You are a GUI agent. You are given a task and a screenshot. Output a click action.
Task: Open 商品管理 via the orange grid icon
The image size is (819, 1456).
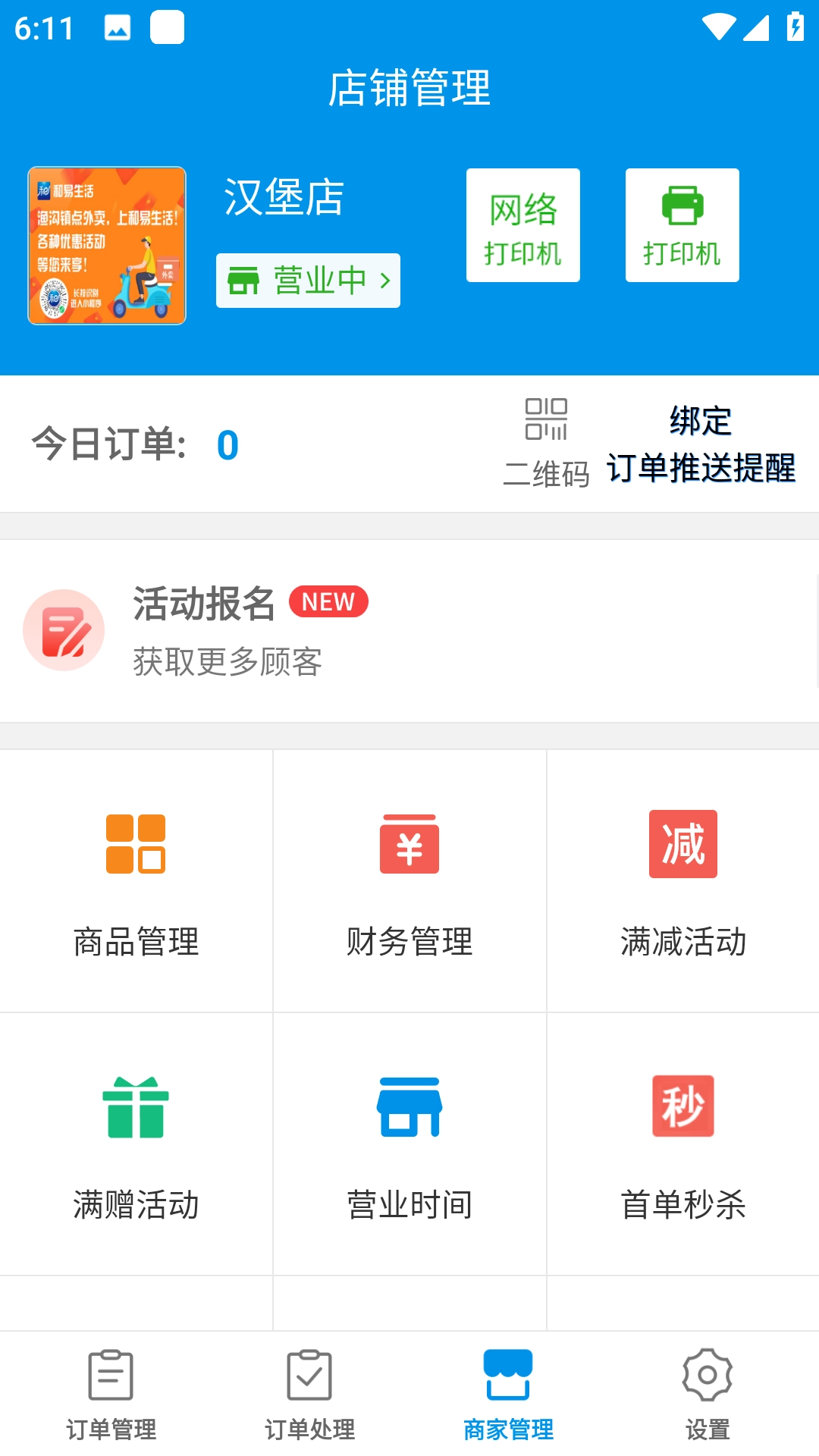136,843
